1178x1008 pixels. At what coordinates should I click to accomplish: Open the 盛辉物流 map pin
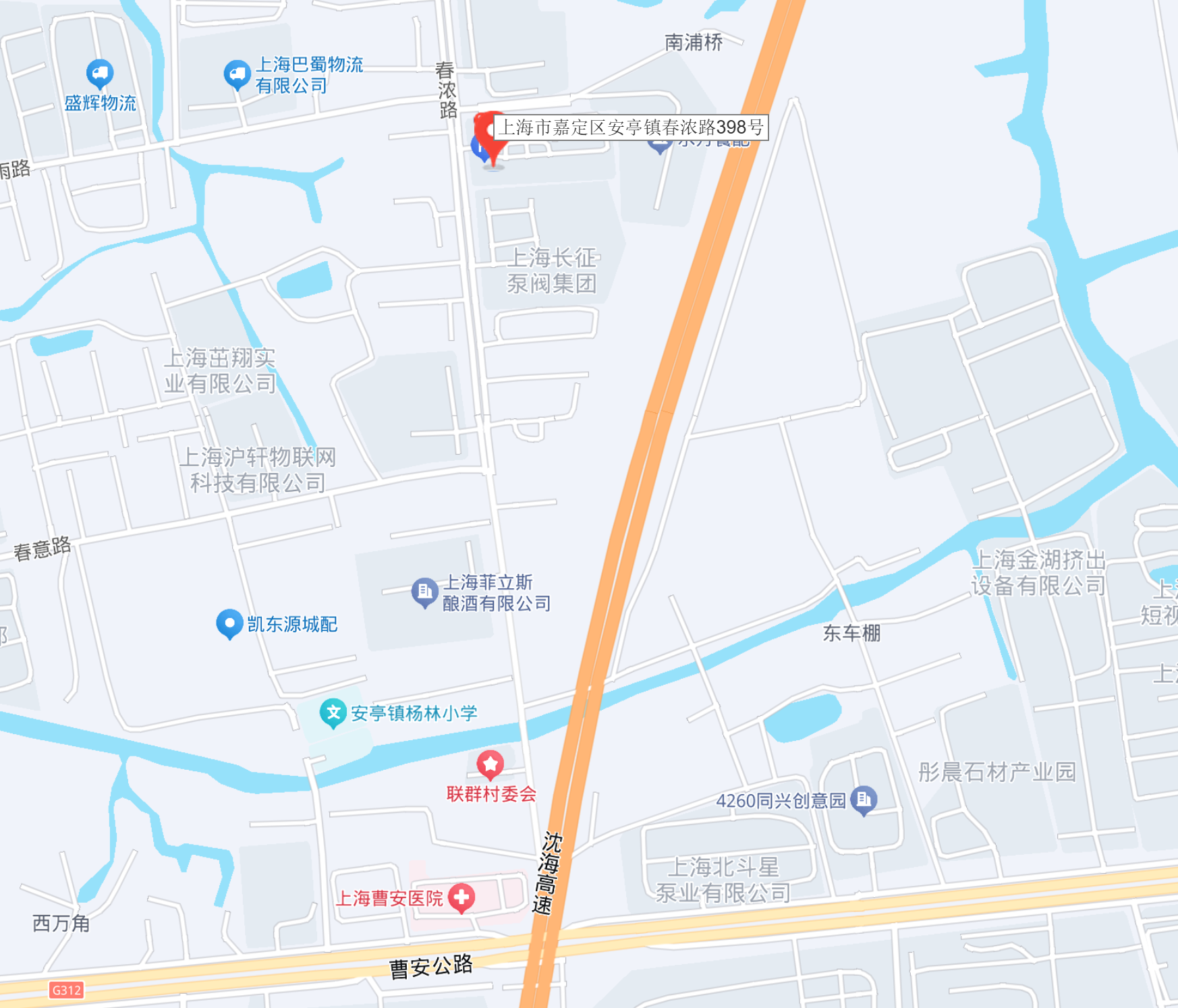point(100,74)
